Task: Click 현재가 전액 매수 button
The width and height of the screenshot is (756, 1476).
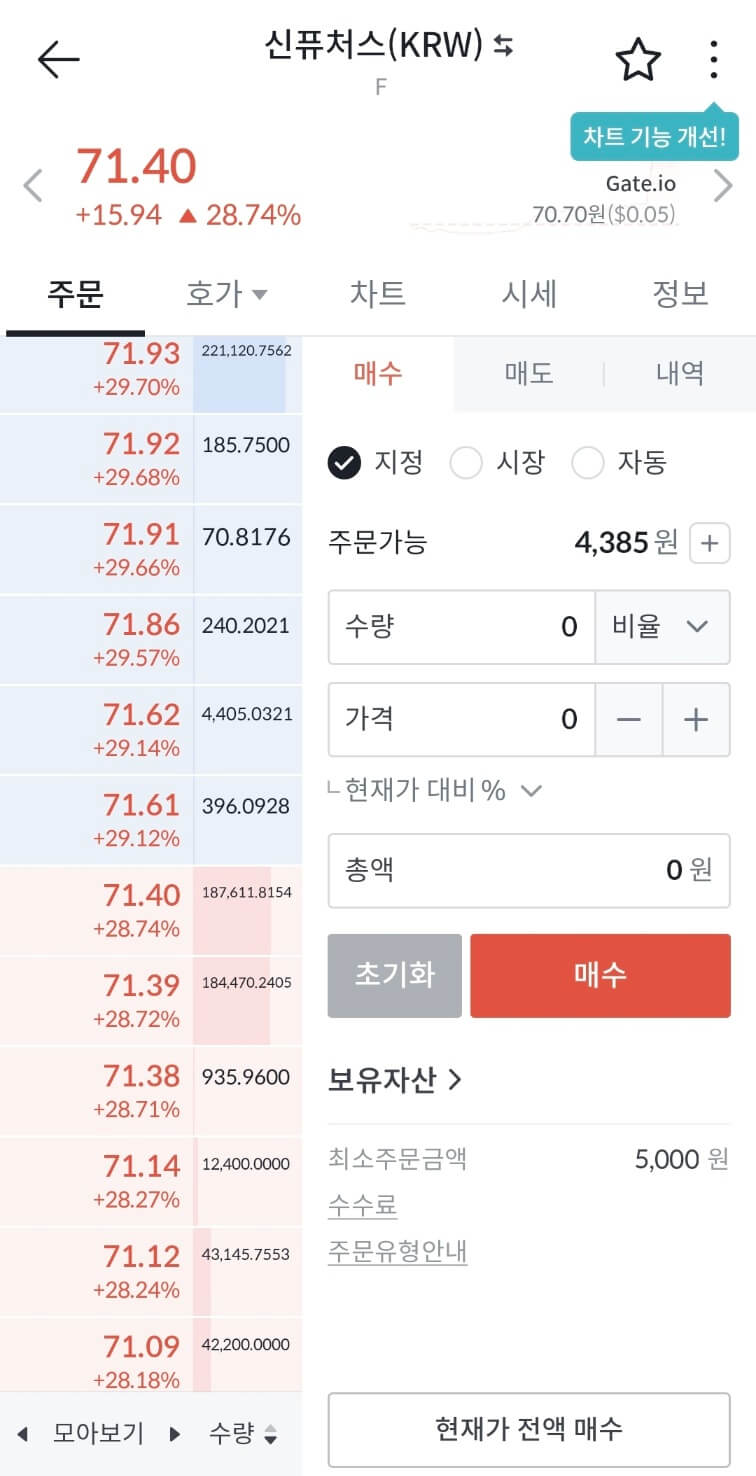Action: pyautogui.click(x=528, y=1430)
